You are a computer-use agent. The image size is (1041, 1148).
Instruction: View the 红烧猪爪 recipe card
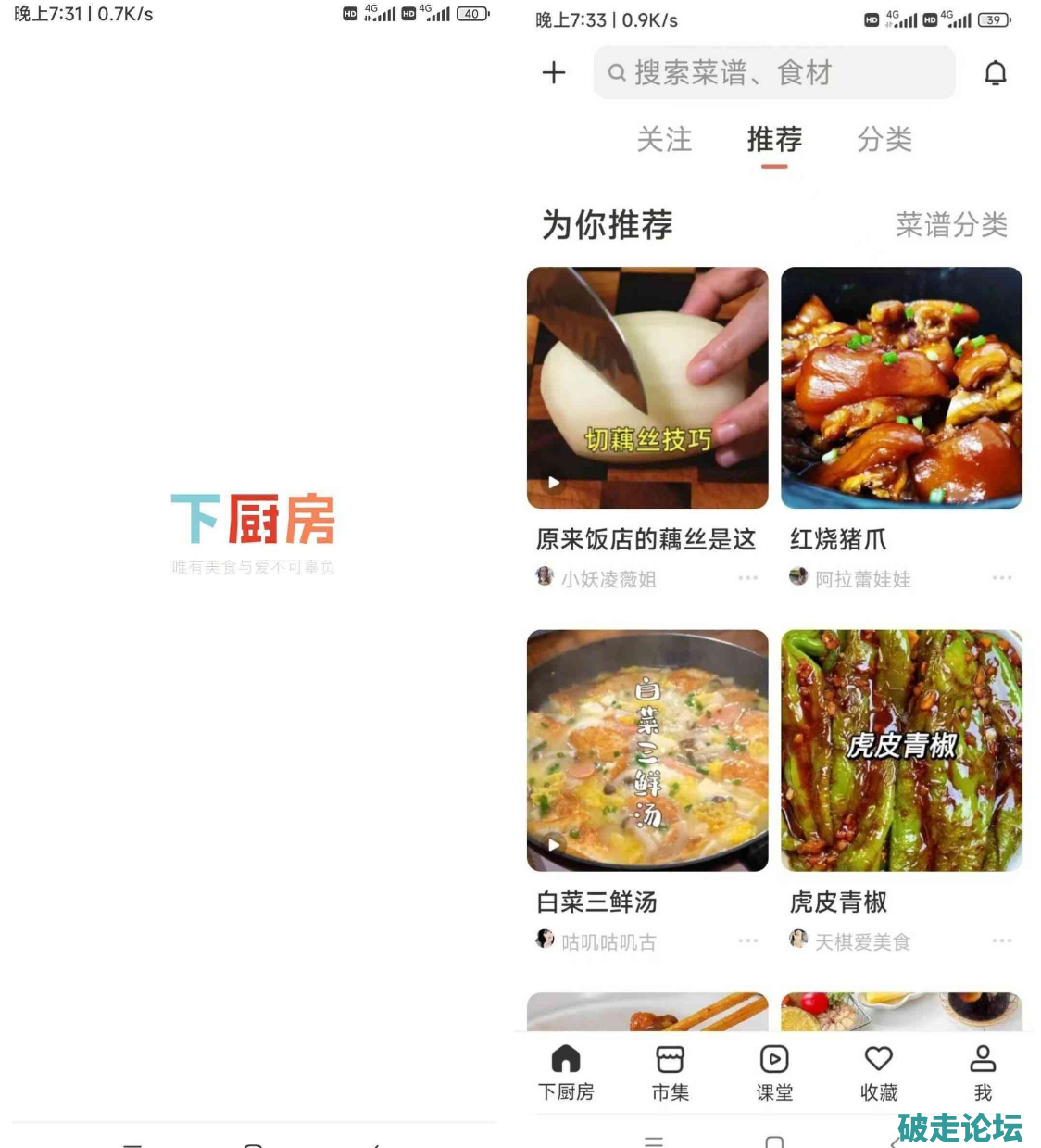(901, 387)
